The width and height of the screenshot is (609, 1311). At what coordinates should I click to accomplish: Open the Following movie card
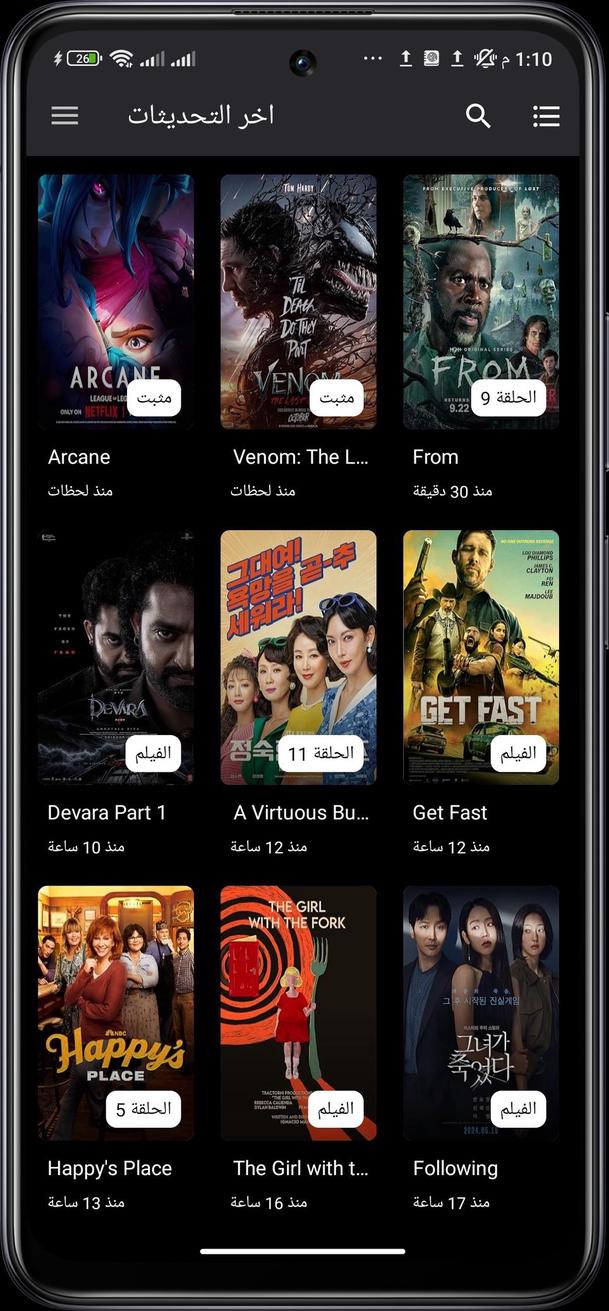click(x=481, y=1012)
